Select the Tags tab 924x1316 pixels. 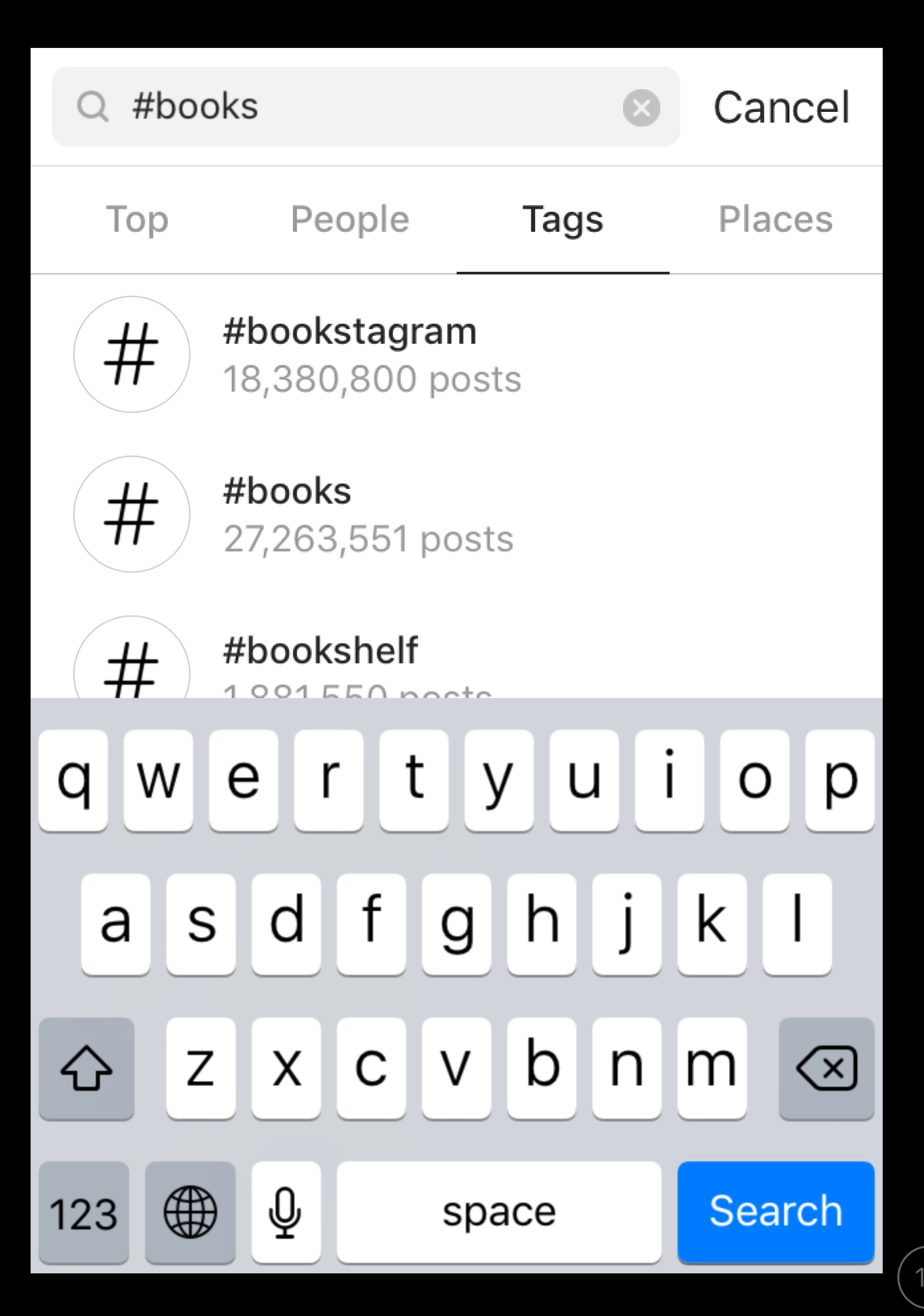click(563, 219)
